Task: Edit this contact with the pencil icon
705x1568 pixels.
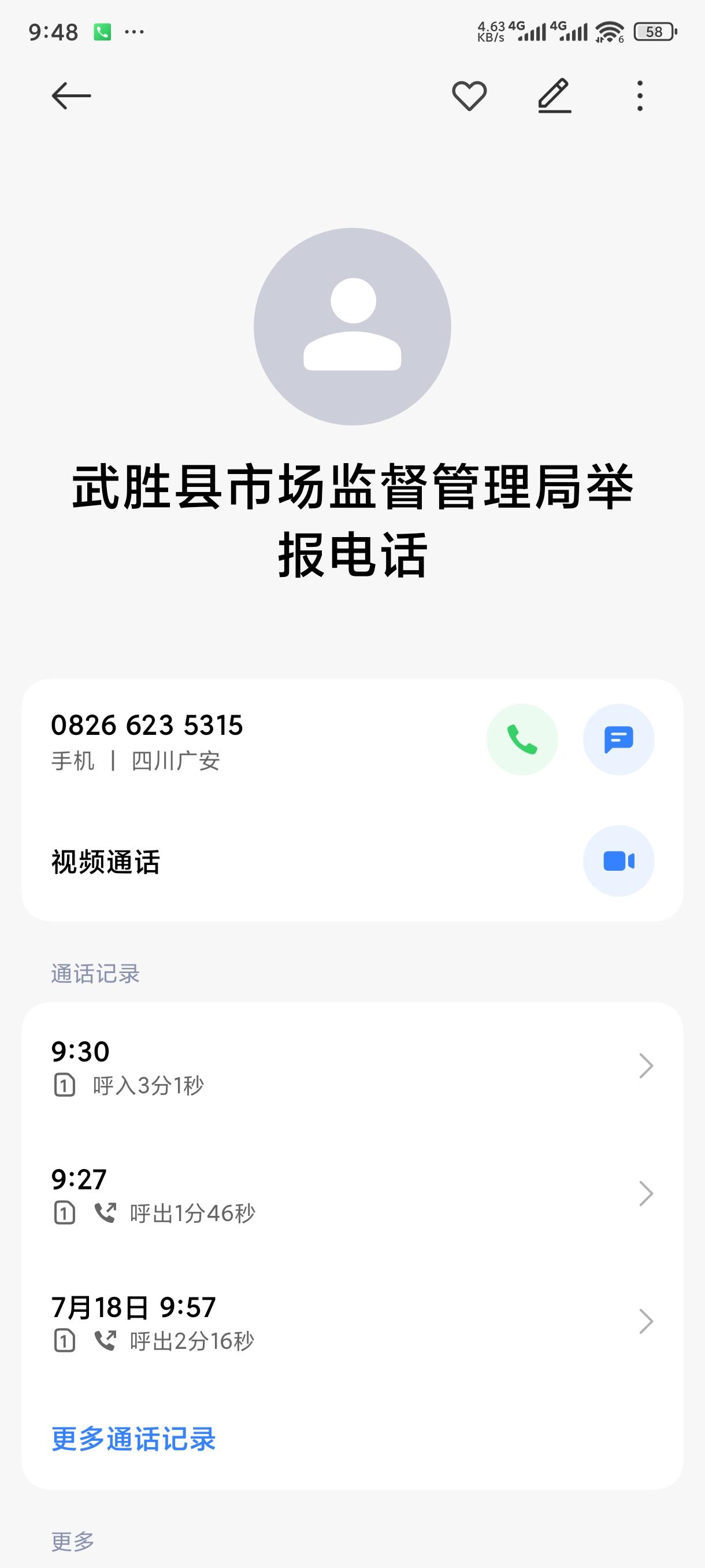Action: (554, 96)
